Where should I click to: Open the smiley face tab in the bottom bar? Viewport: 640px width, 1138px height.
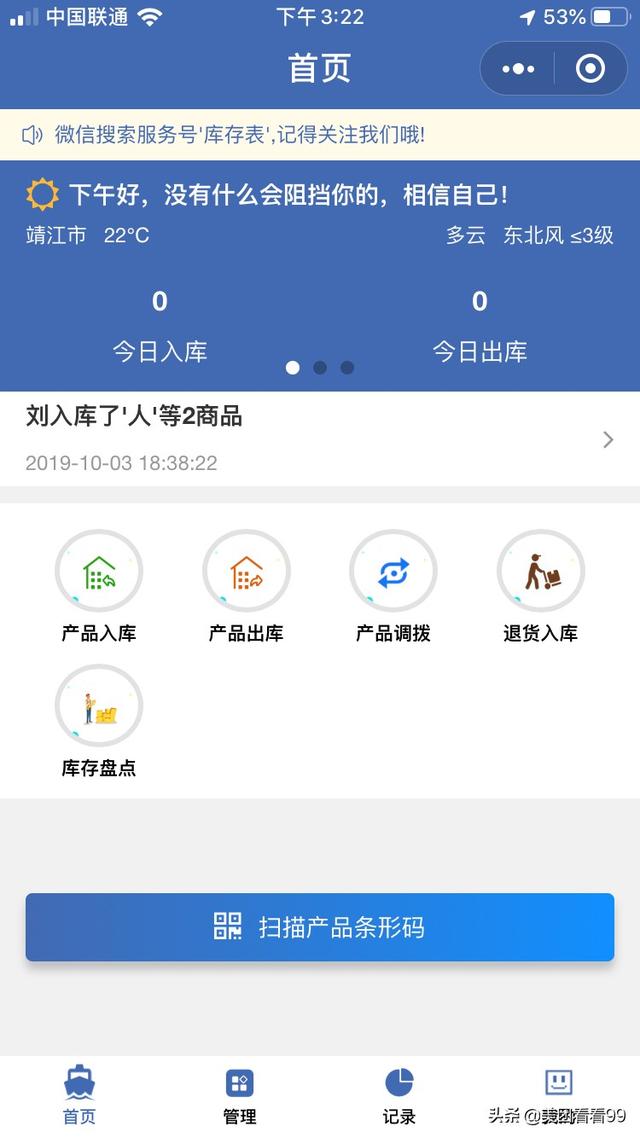558,1084
